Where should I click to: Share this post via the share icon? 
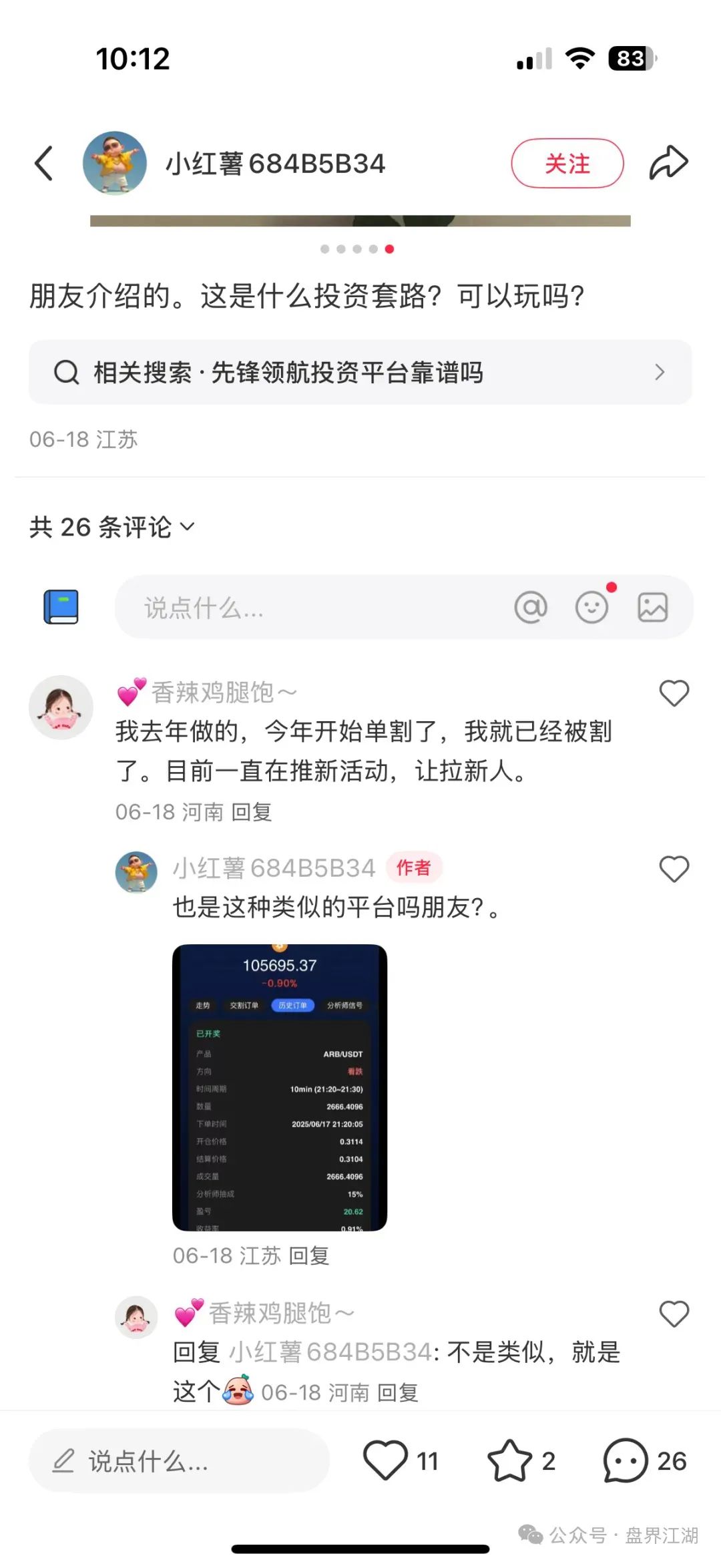(x=670, y=162)
